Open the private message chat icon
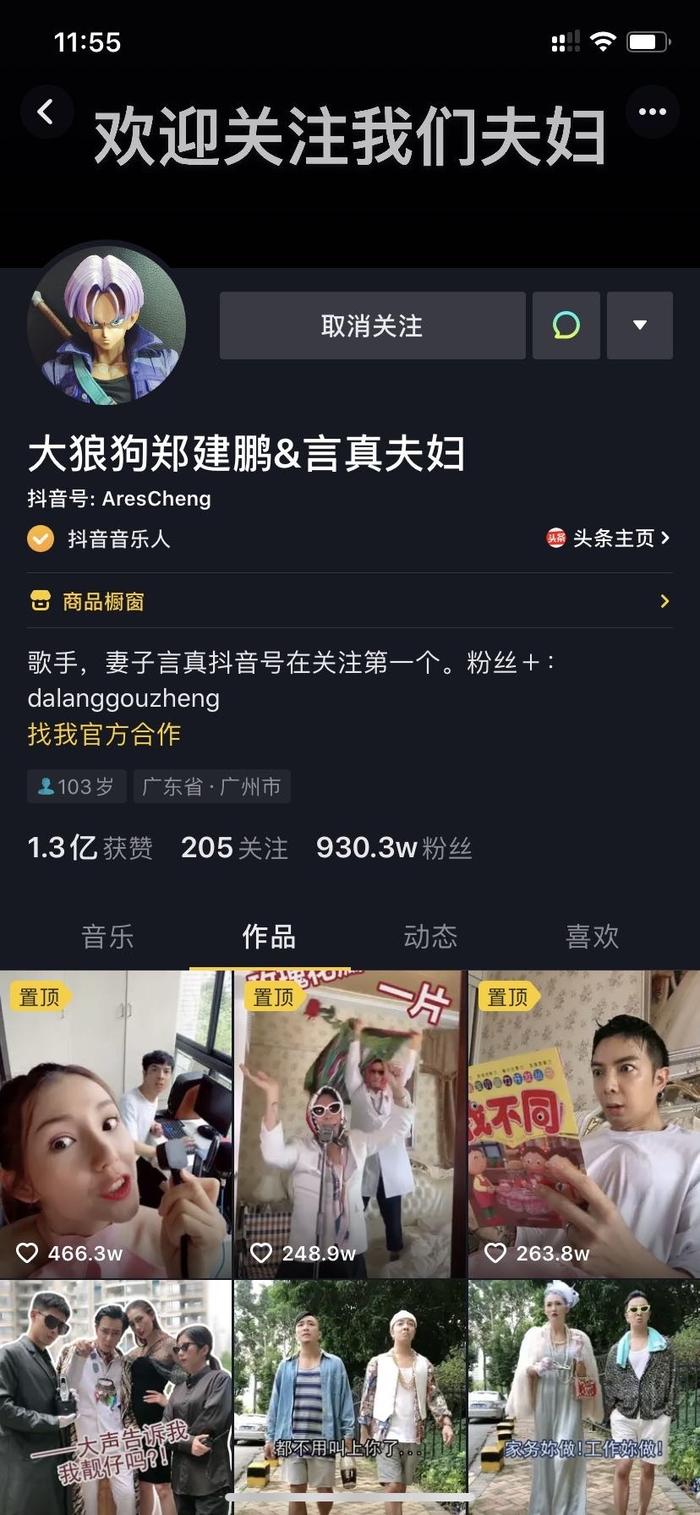The width and height of the screenshot is (700, 1515). tap(566, 326)
